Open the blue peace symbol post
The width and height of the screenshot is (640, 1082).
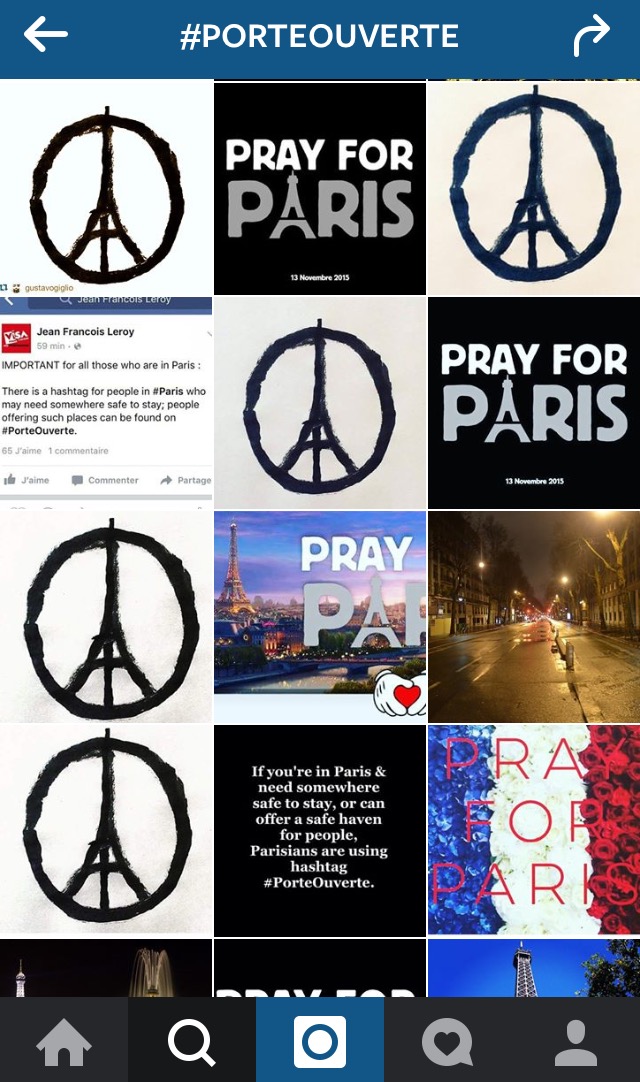point(533,188)
